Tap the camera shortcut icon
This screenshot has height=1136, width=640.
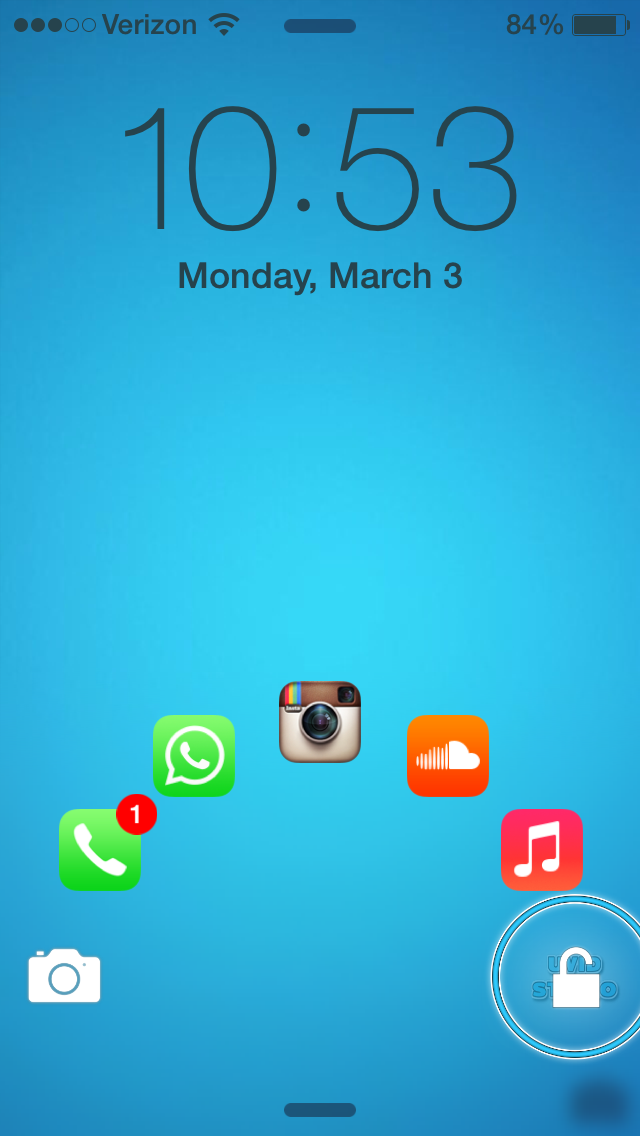(65, 975)
